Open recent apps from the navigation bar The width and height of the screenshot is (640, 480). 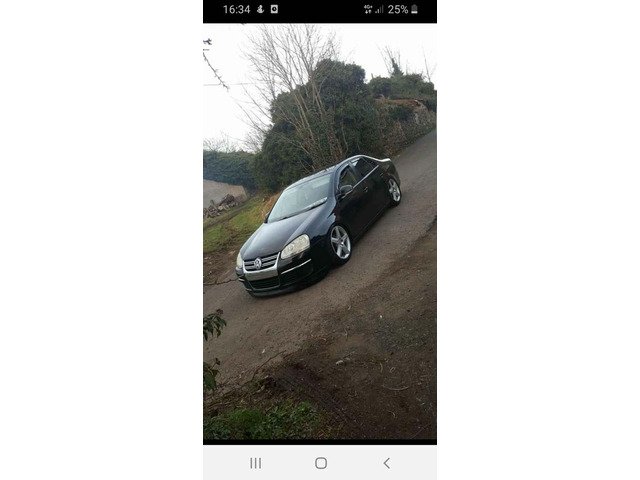pyautogui.click(x=255, y=463)
